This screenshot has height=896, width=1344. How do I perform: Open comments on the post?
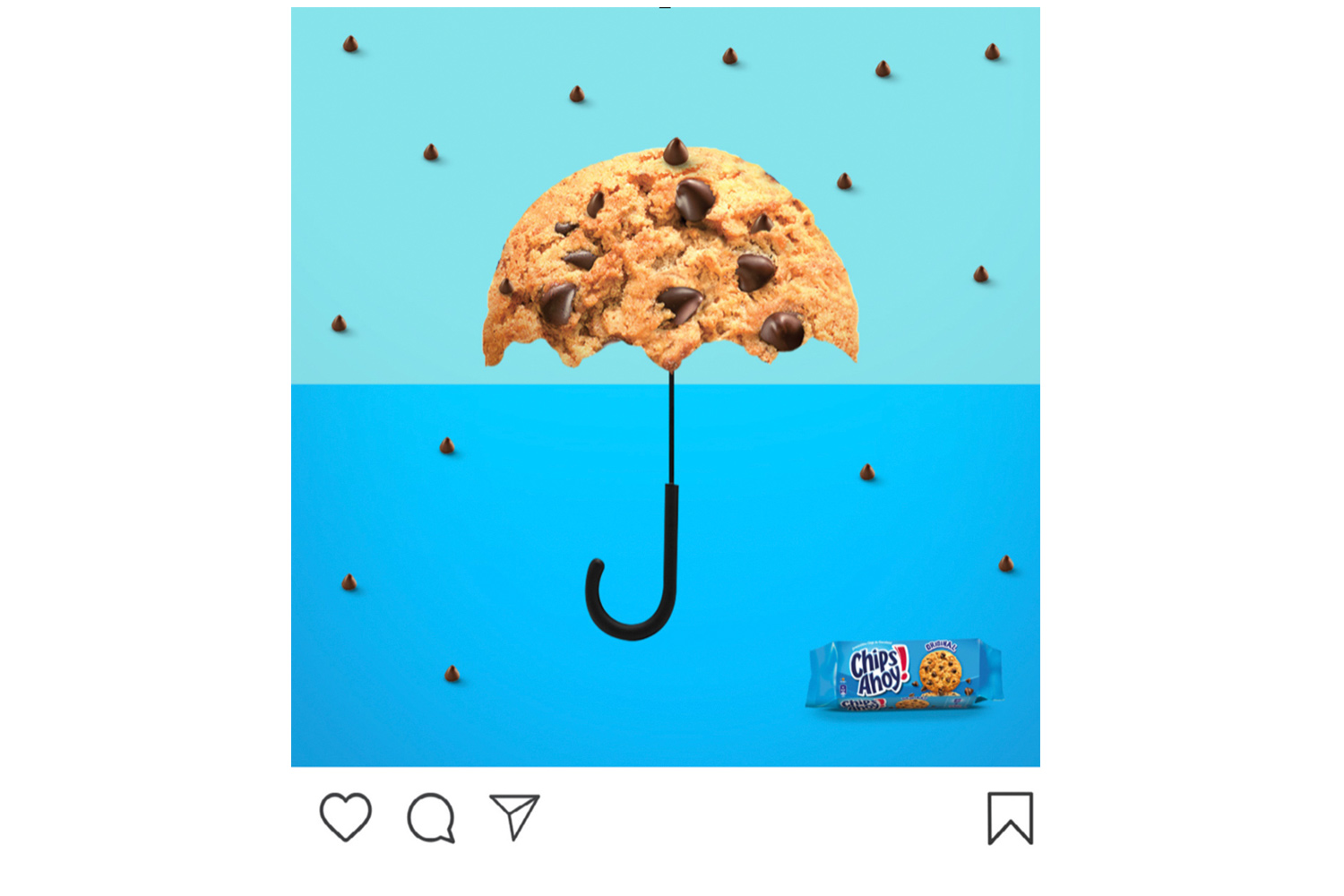(x=431, y=817)
